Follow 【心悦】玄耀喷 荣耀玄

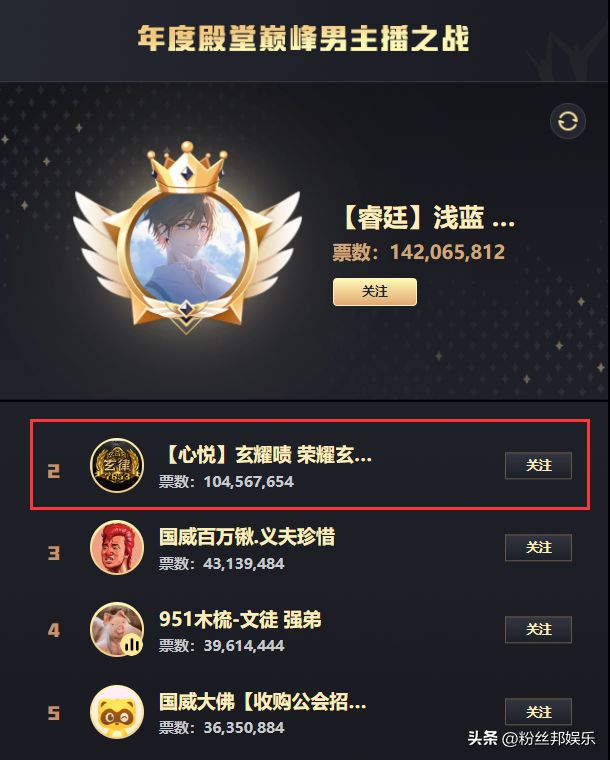[x=538, y=466]
